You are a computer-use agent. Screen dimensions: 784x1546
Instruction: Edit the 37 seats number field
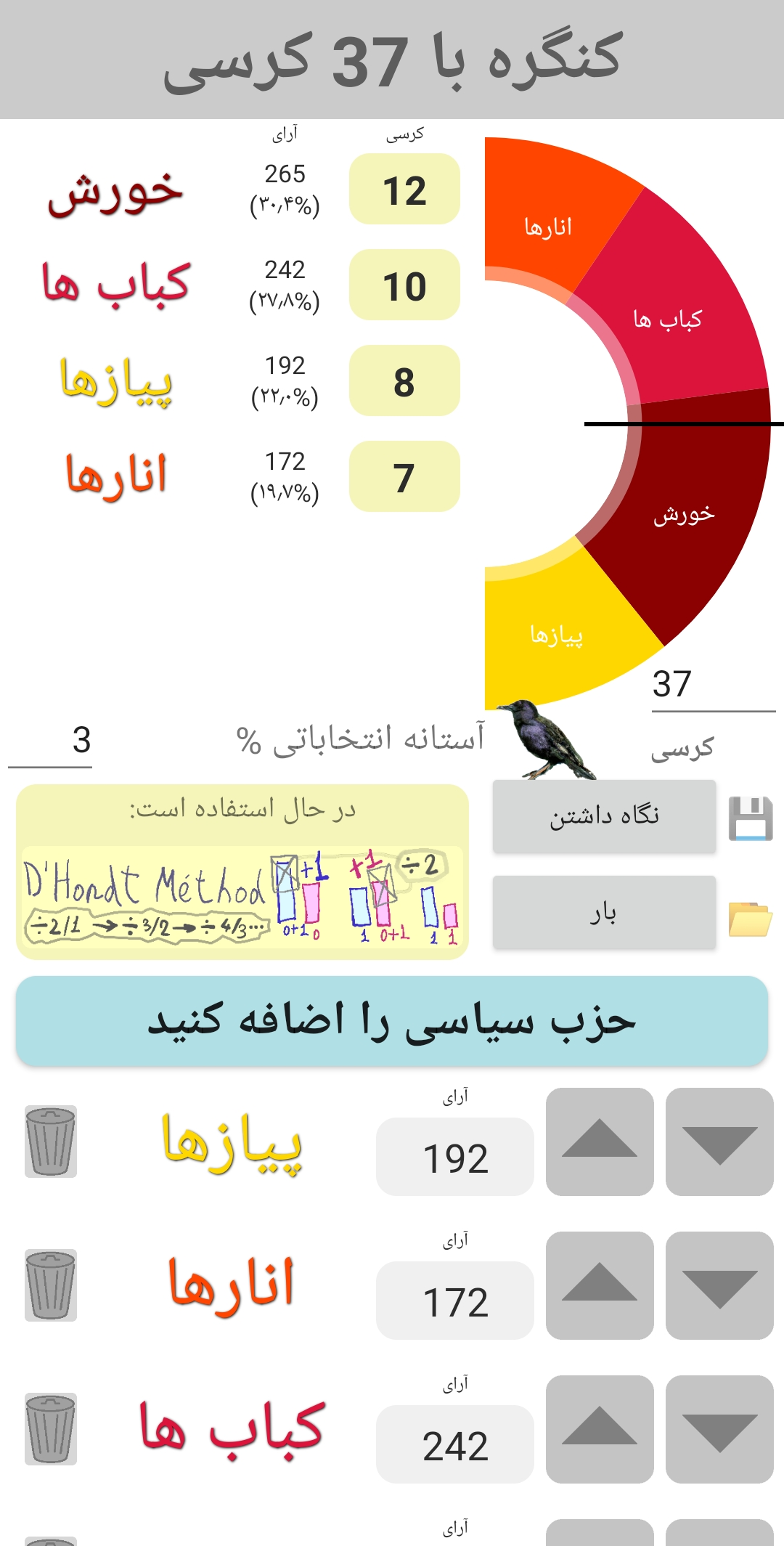pyautogui.click(x=713, y=685)
